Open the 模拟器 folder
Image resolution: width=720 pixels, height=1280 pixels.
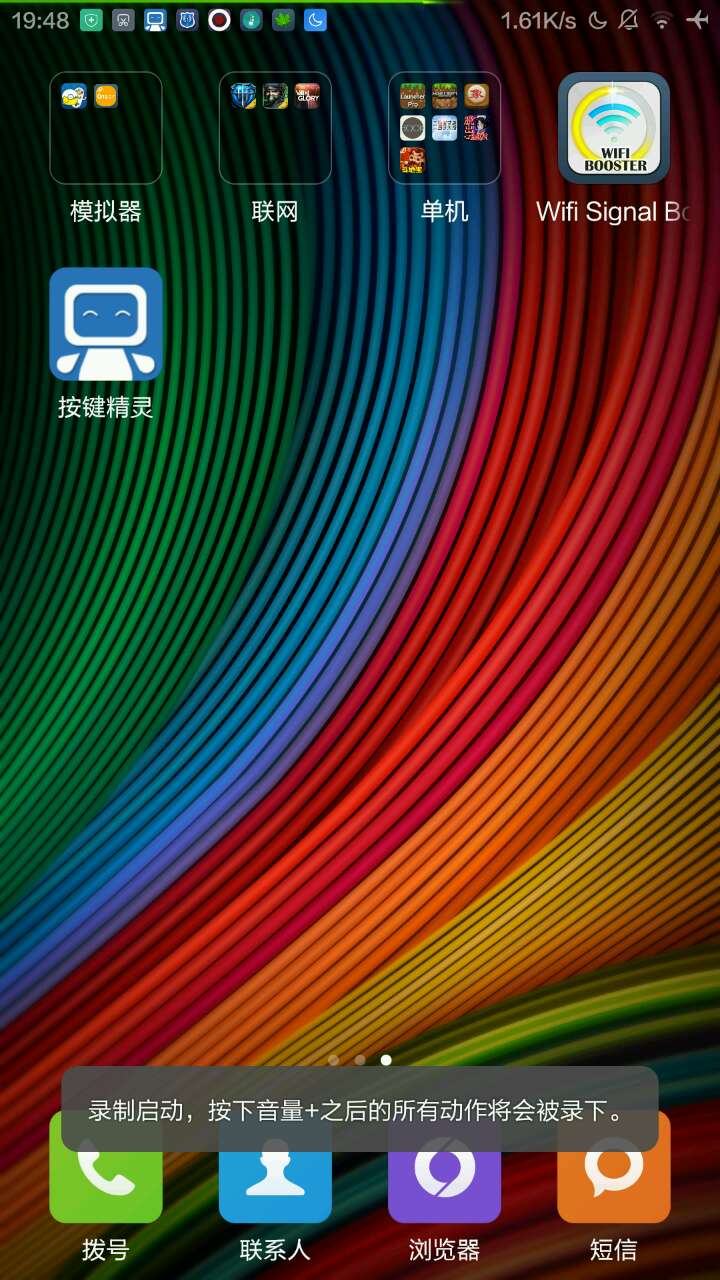click(106, 128)
